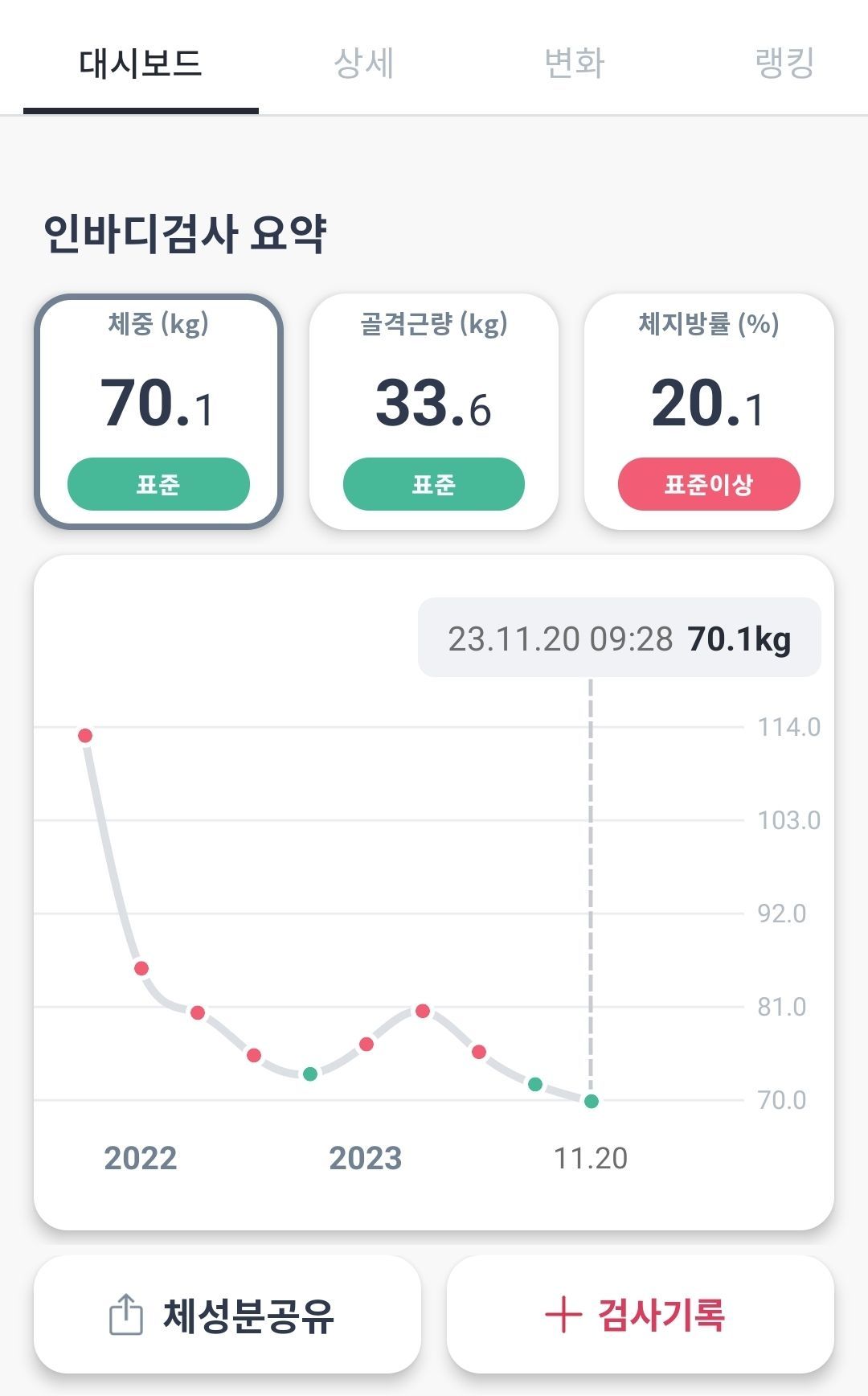Select the 골격근량 (kg) card

tap(434, 412)
